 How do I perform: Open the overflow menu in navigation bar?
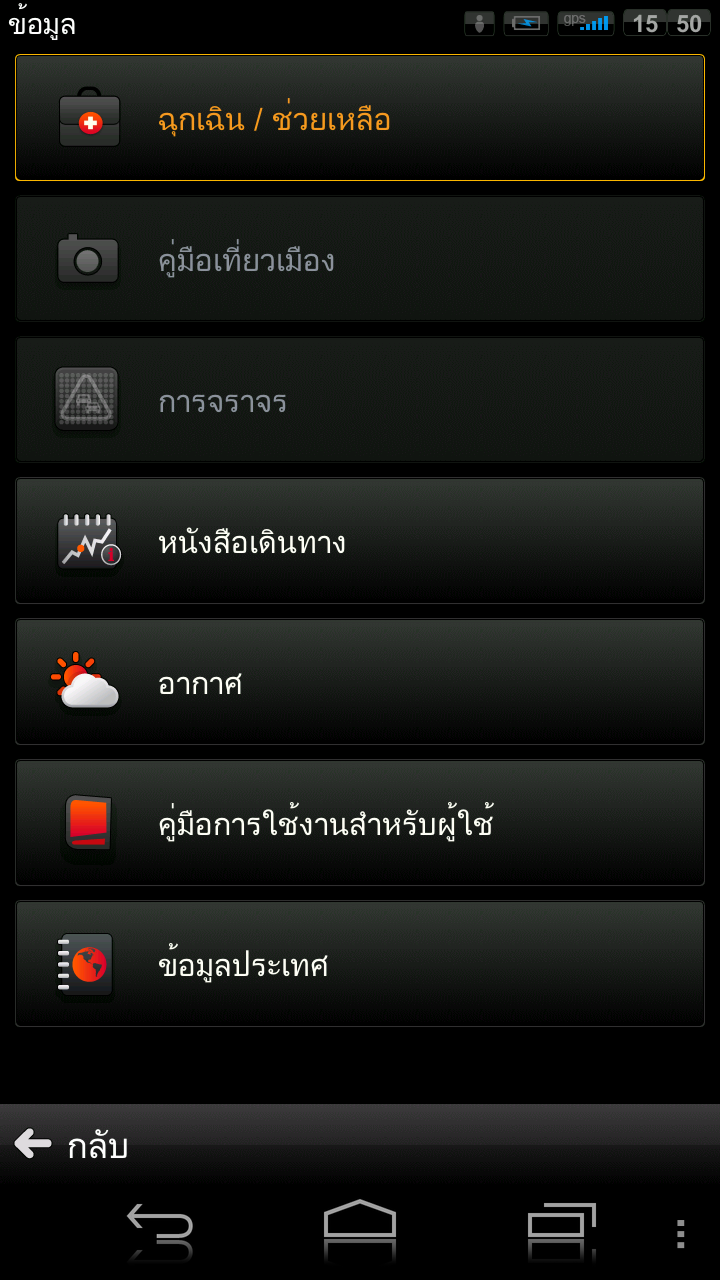click(x=680, y=1234)
